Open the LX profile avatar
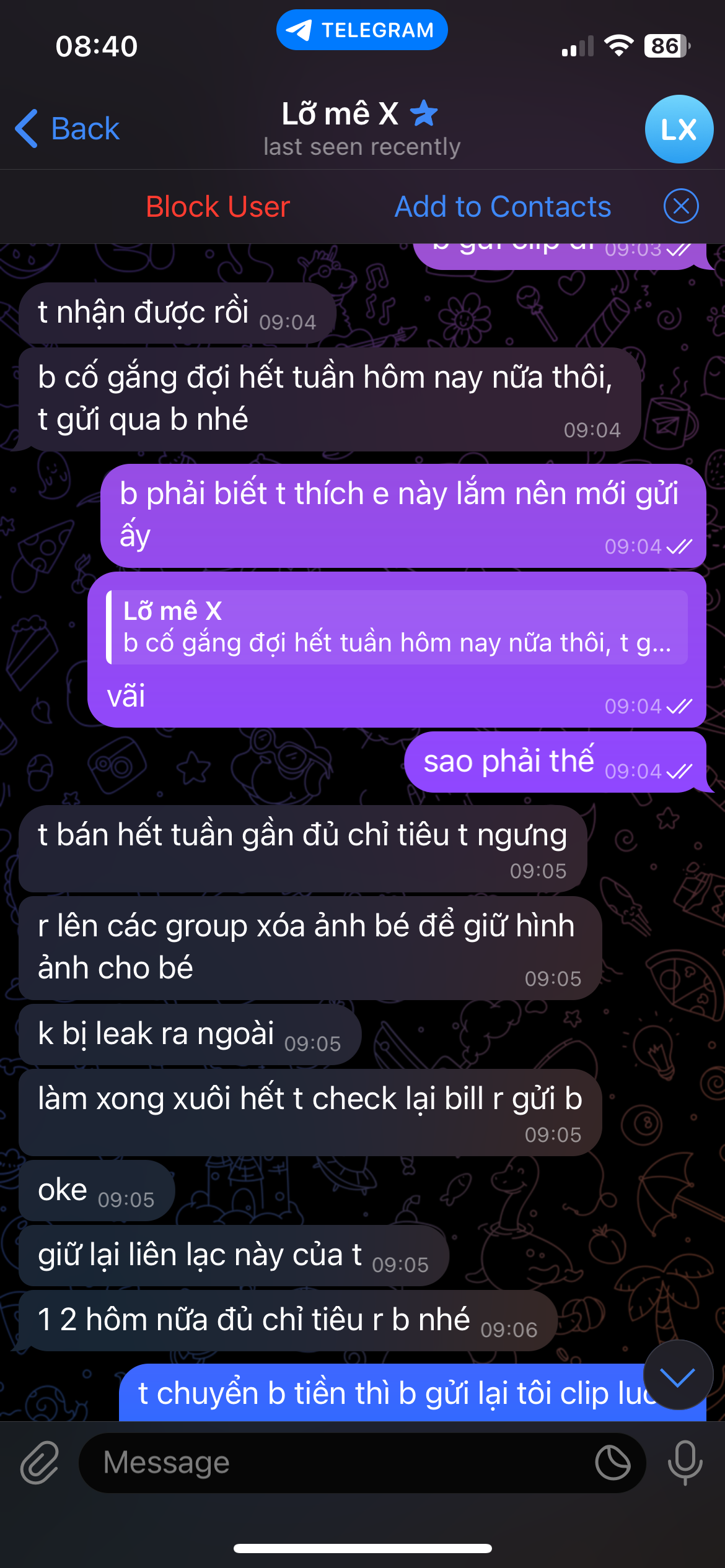 (x=679, y=129)
